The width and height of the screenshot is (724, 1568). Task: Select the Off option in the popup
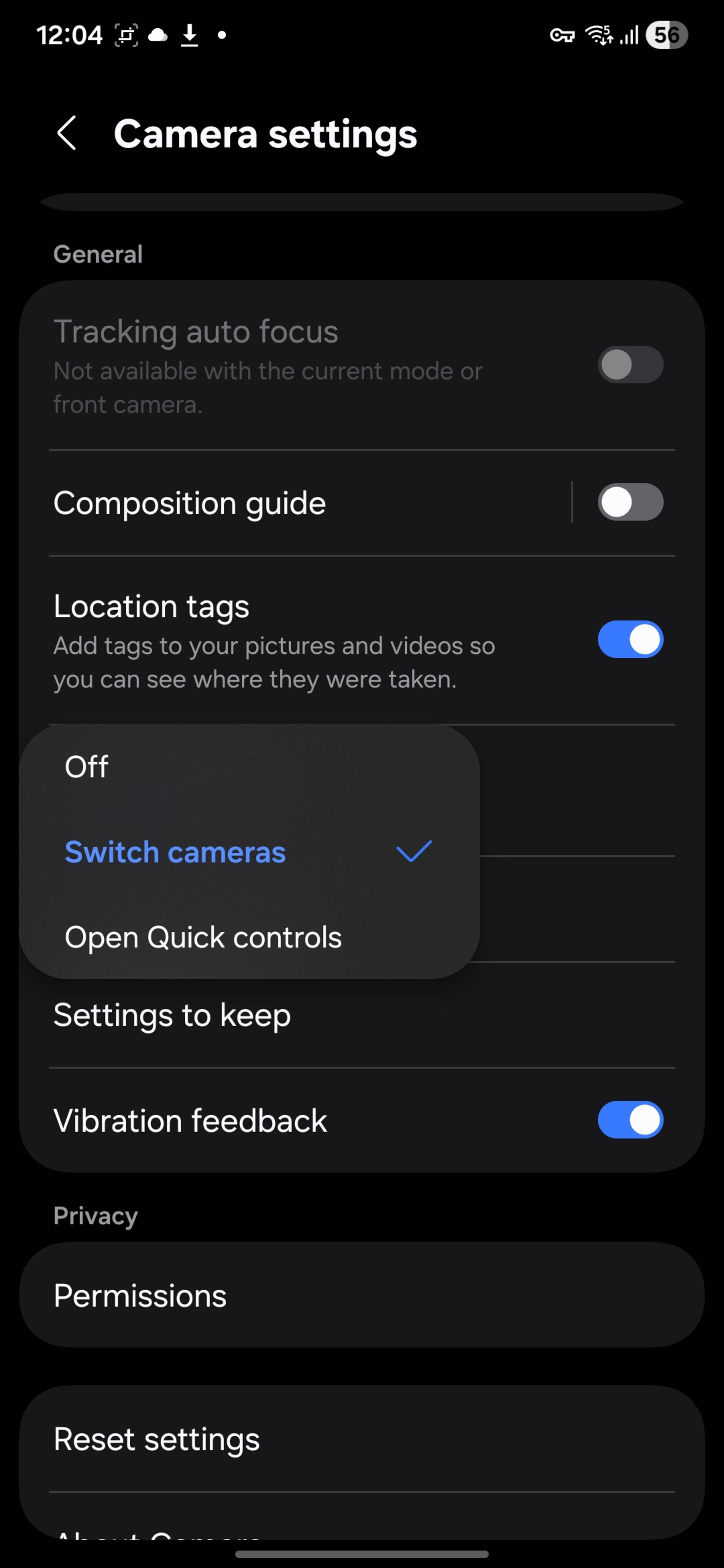[249, 766]
